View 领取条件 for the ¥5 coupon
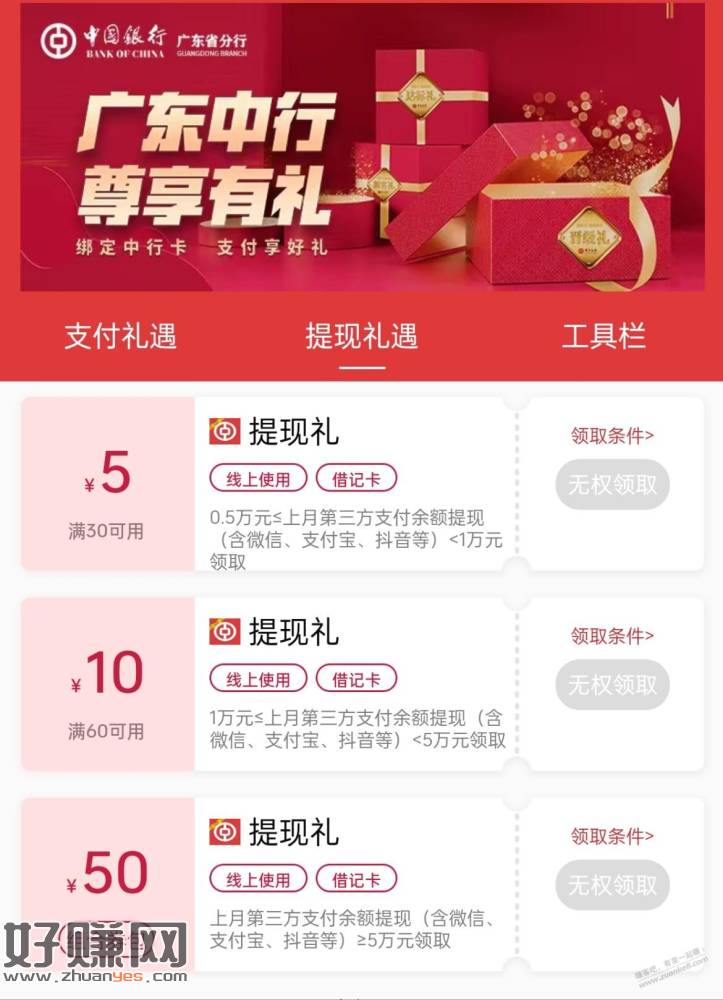 tap(612, 435)
